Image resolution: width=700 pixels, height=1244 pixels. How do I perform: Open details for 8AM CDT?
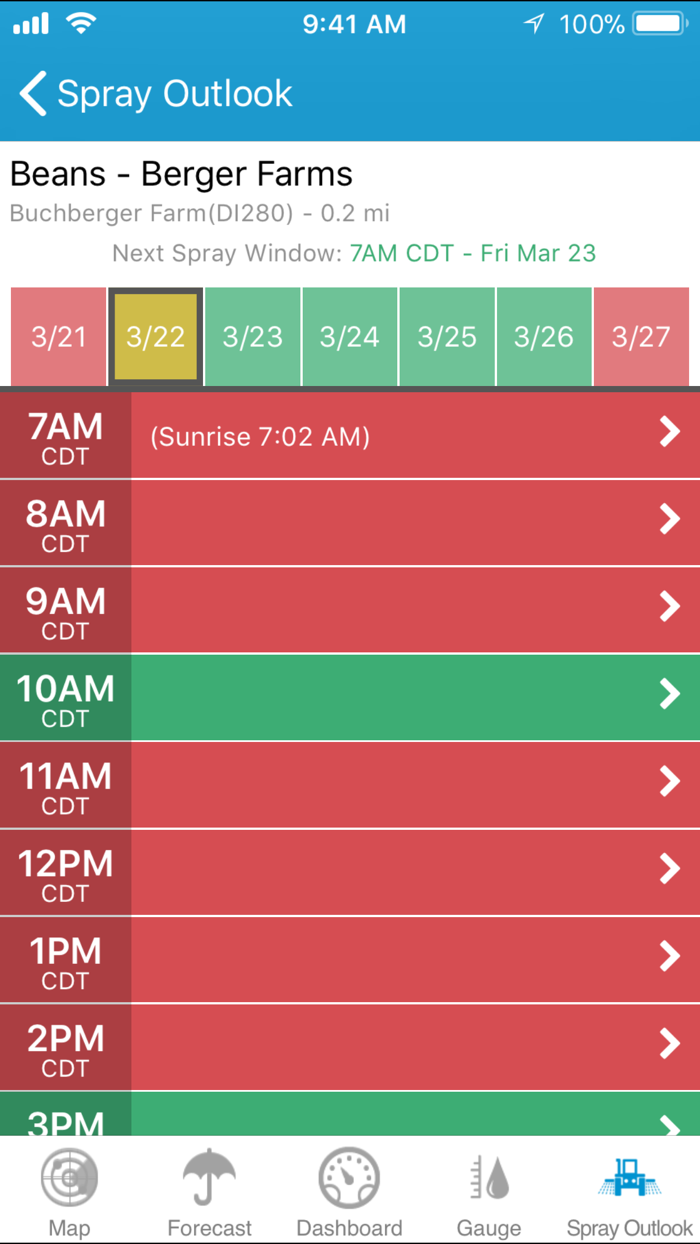pyautogui.click(x=350, y=523)
